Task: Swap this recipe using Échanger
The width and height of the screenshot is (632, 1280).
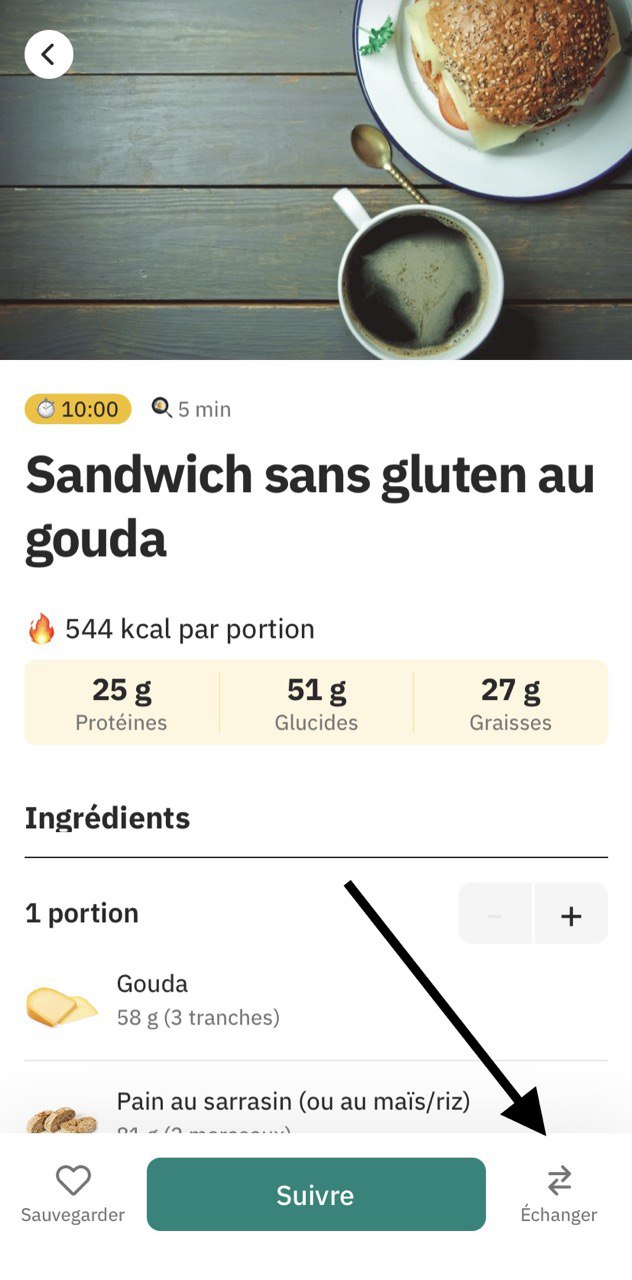Action: click(x=559, y=1194)
